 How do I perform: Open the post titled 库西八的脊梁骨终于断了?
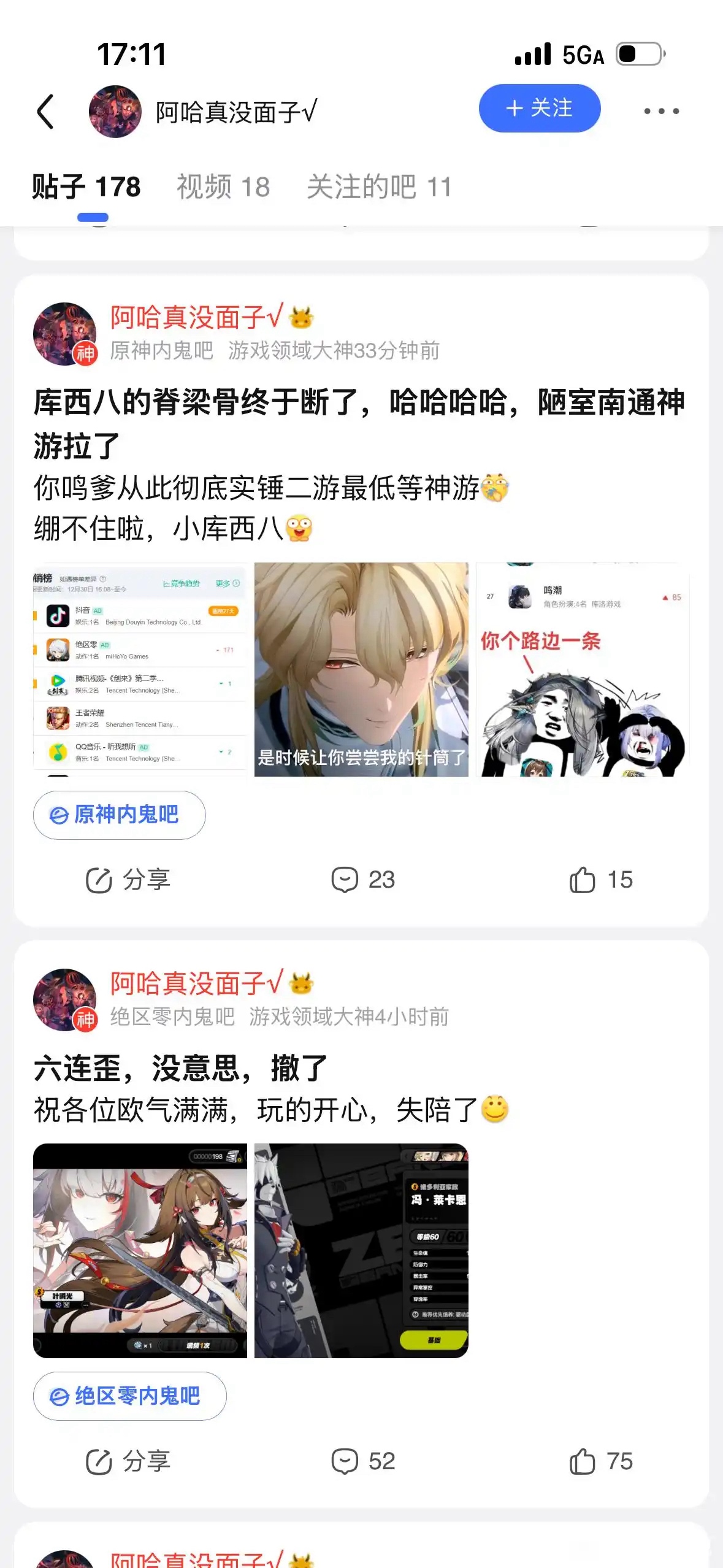click(x=359, y=423)
